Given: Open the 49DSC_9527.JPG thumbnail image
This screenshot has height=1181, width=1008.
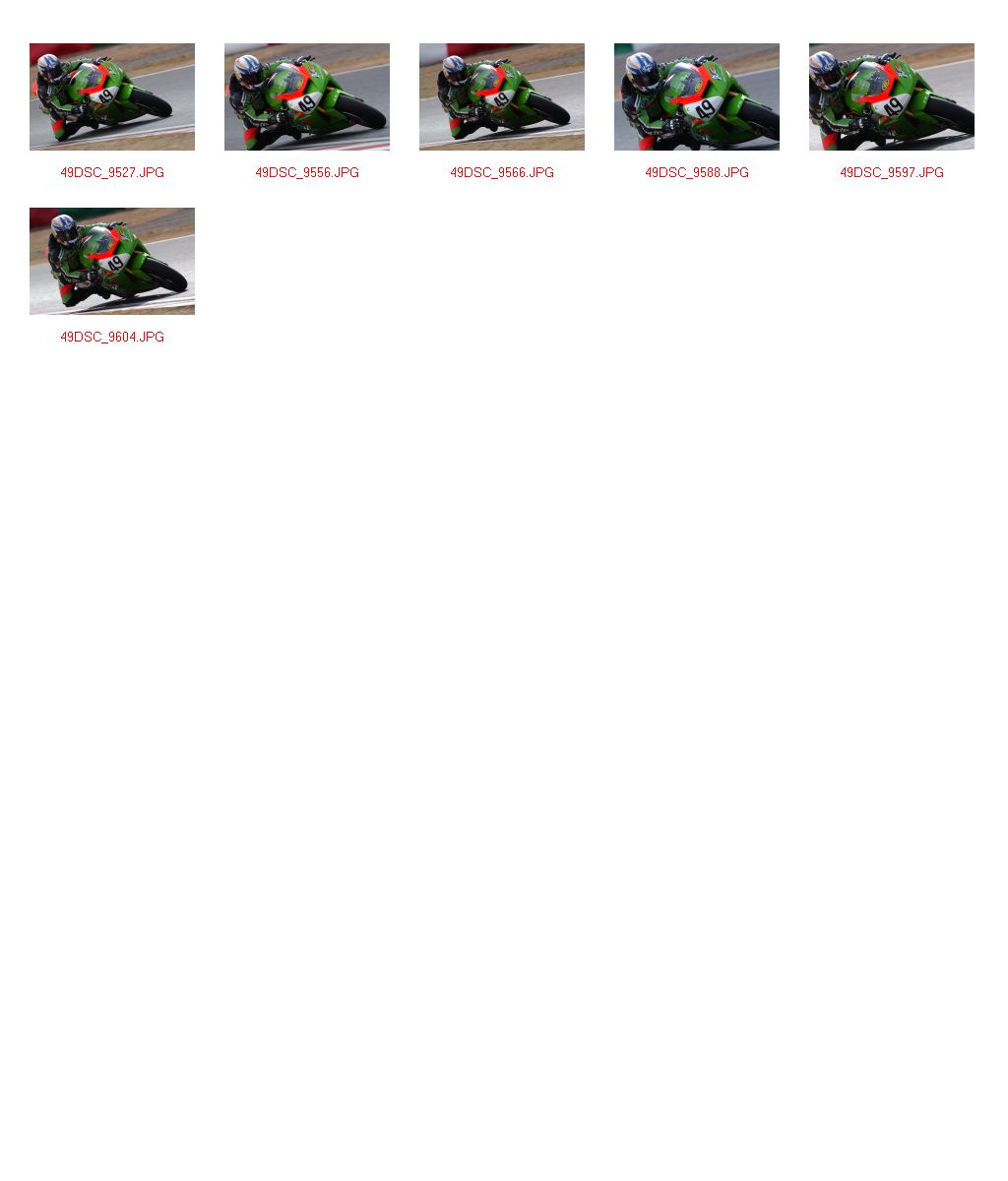Looking at the screenshot, I should click(112, 96).
